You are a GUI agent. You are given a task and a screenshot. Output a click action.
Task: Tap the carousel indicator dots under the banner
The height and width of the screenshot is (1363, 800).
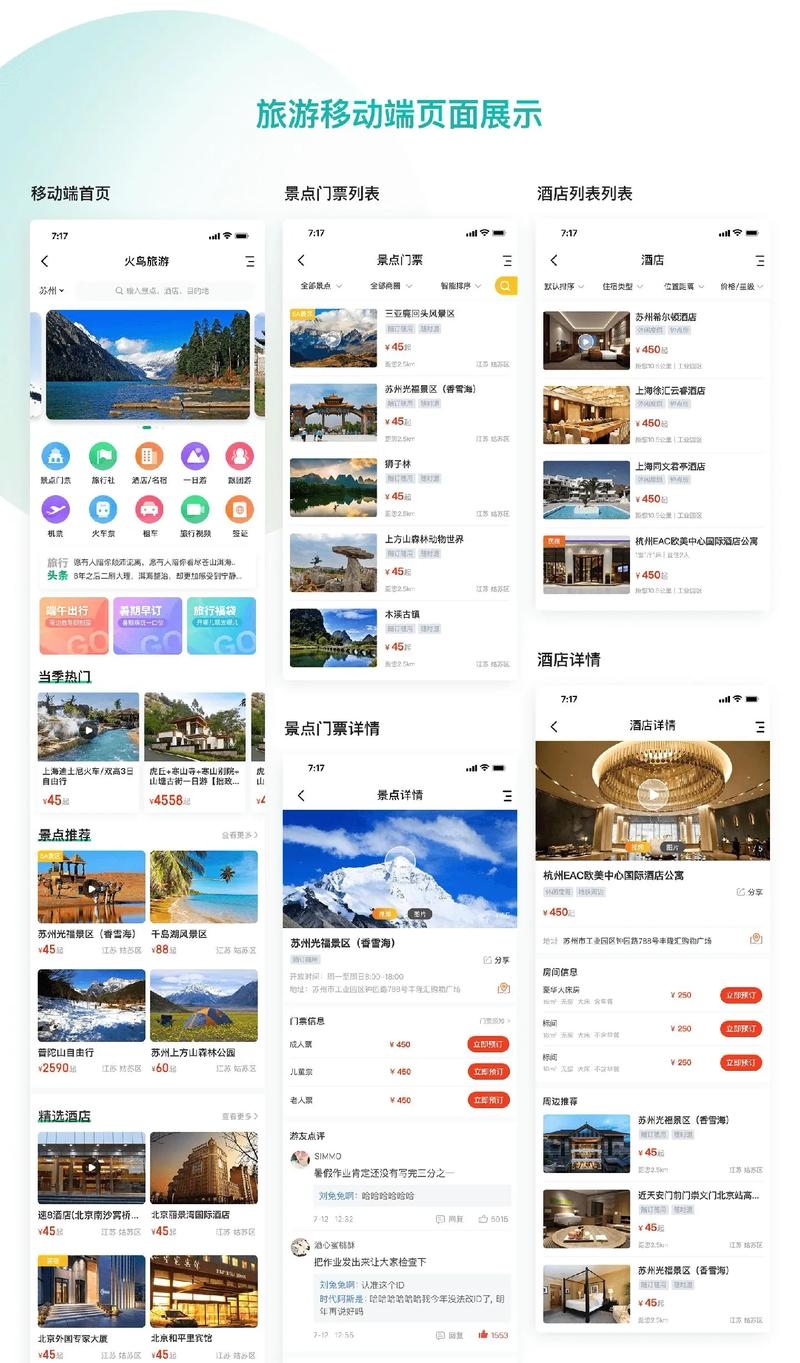148,428
